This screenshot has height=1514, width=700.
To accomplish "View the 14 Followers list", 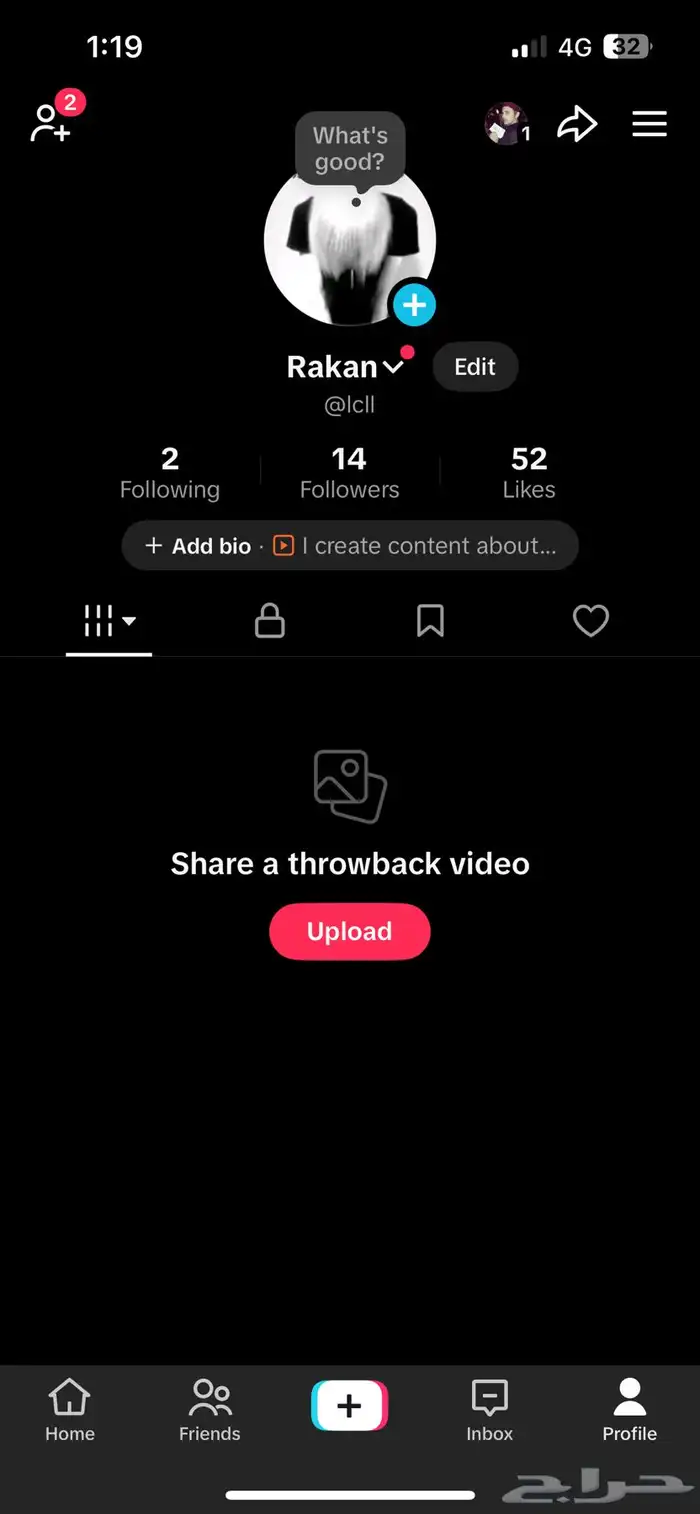I will coord(349,473).
